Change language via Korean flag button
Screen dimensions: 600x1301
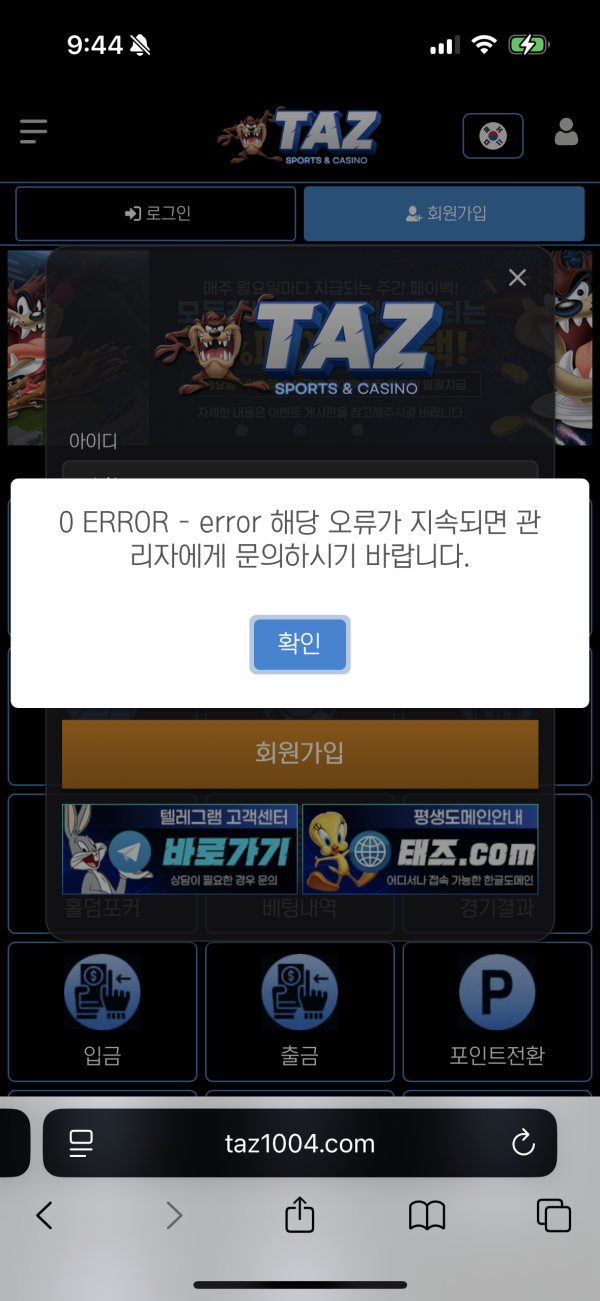pyautogui.click(x=493, y=134)
